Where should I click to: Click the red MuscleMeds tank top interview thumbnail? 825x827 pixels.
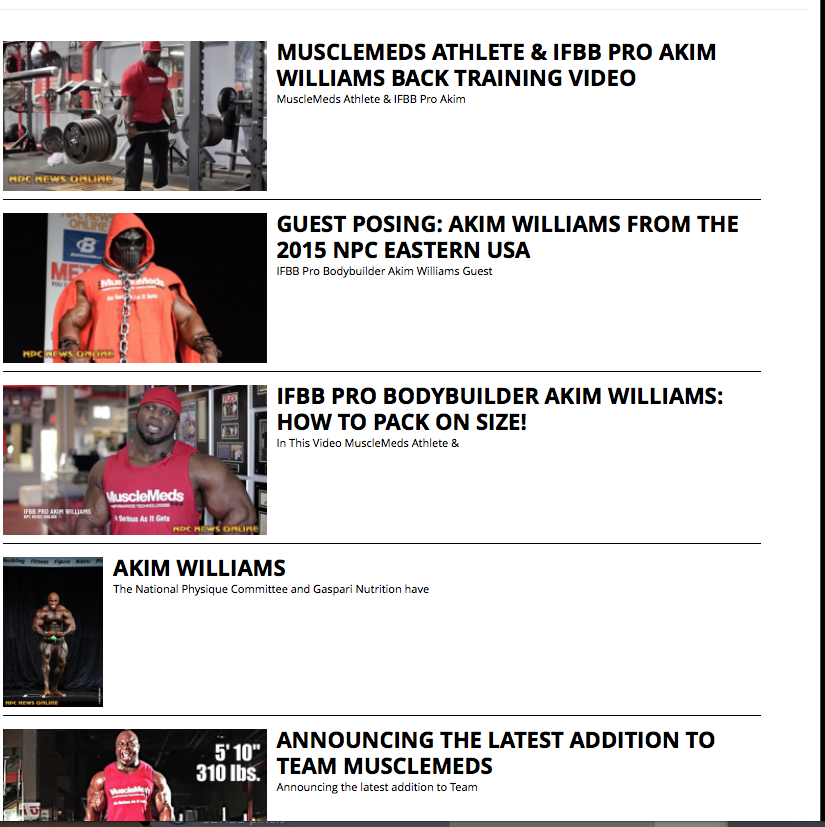click(134, 459)
